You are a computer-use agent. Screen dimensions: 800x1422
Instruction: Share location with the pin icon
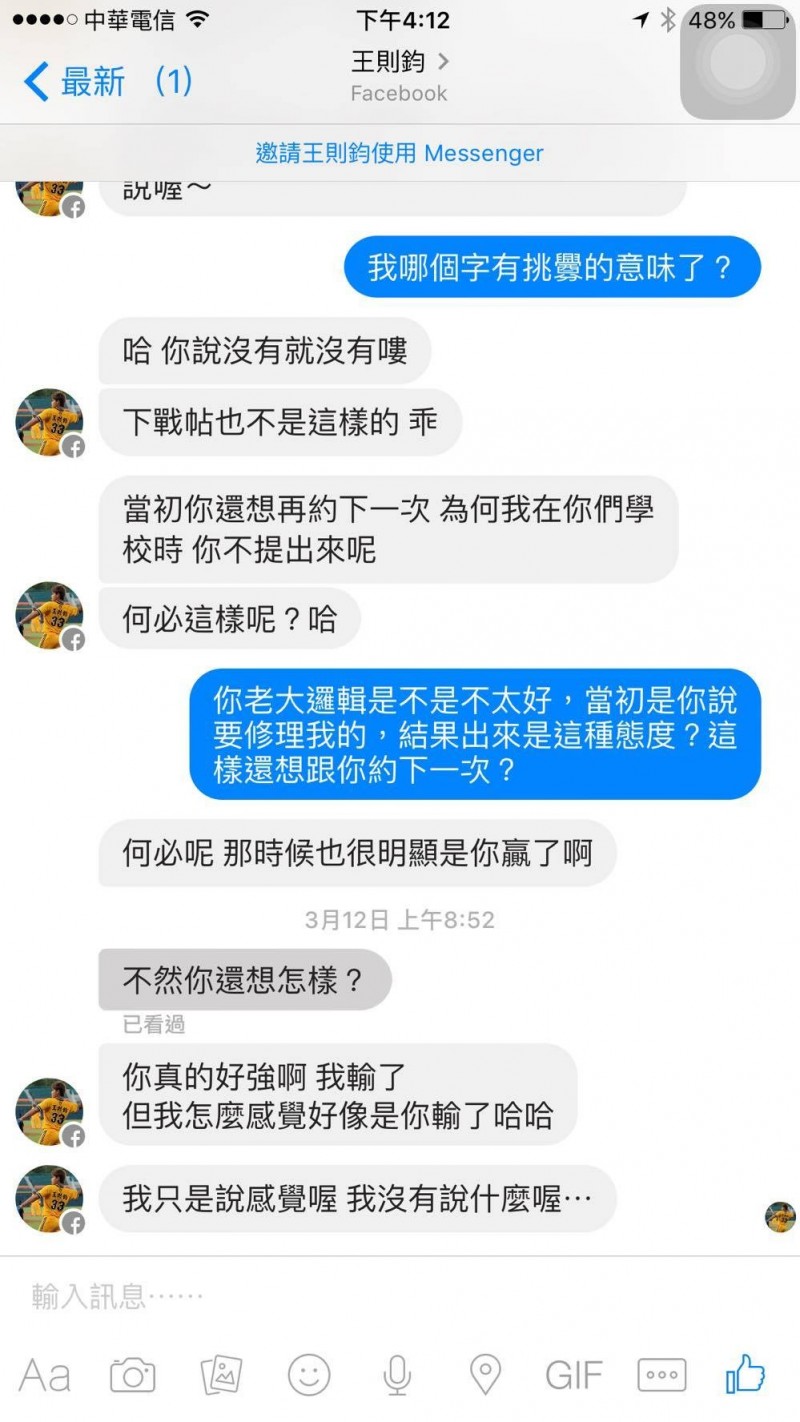(x=485, y=1376)
